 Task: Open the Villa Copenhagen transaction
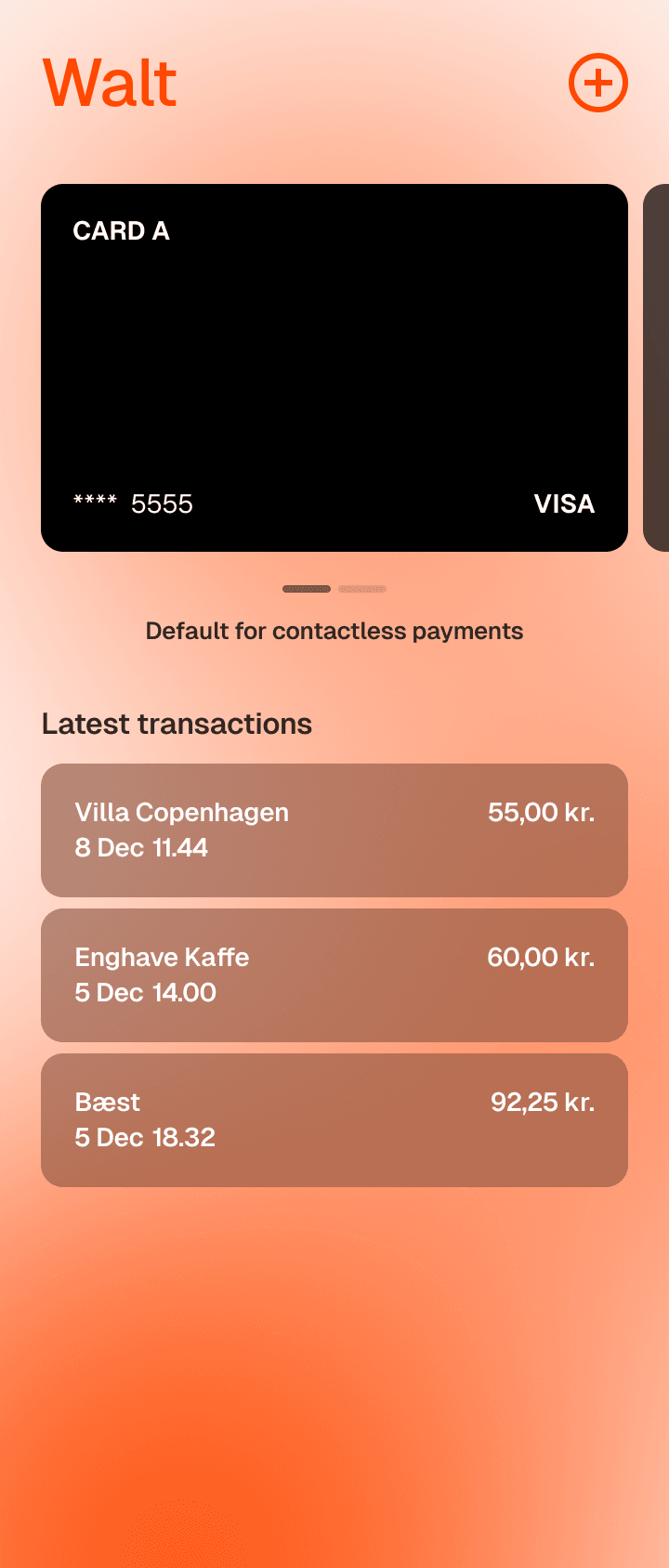[334, 830]
